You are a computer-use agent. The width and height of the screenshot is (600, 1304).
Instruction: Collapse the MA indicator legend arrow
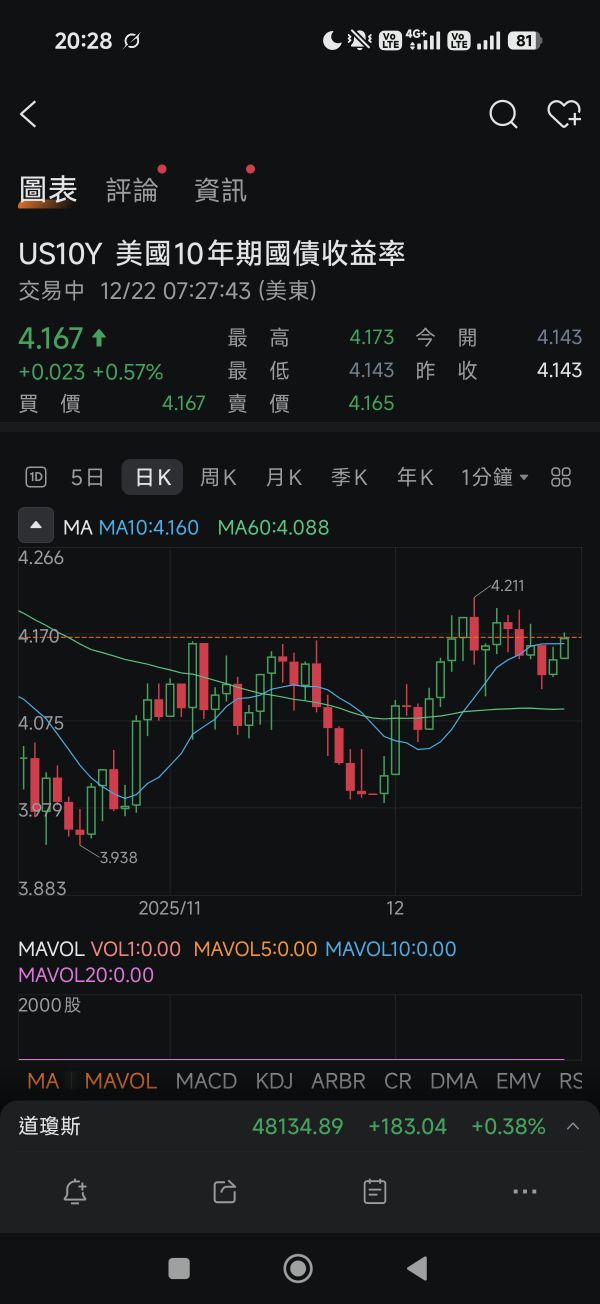point(36,526)
